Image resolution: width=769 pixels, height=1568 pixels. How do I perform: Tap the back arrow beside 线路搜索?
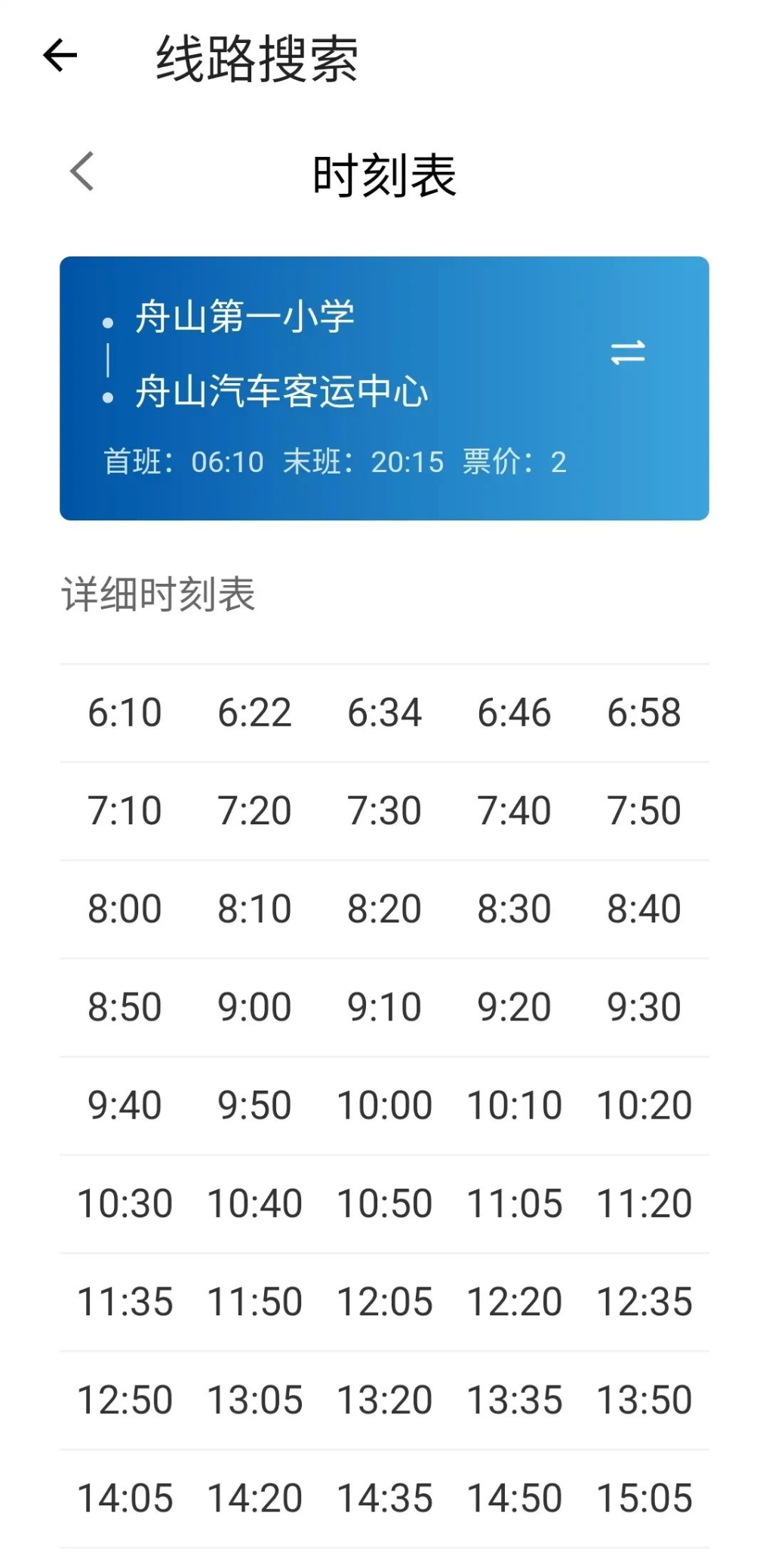pos(60,56)
